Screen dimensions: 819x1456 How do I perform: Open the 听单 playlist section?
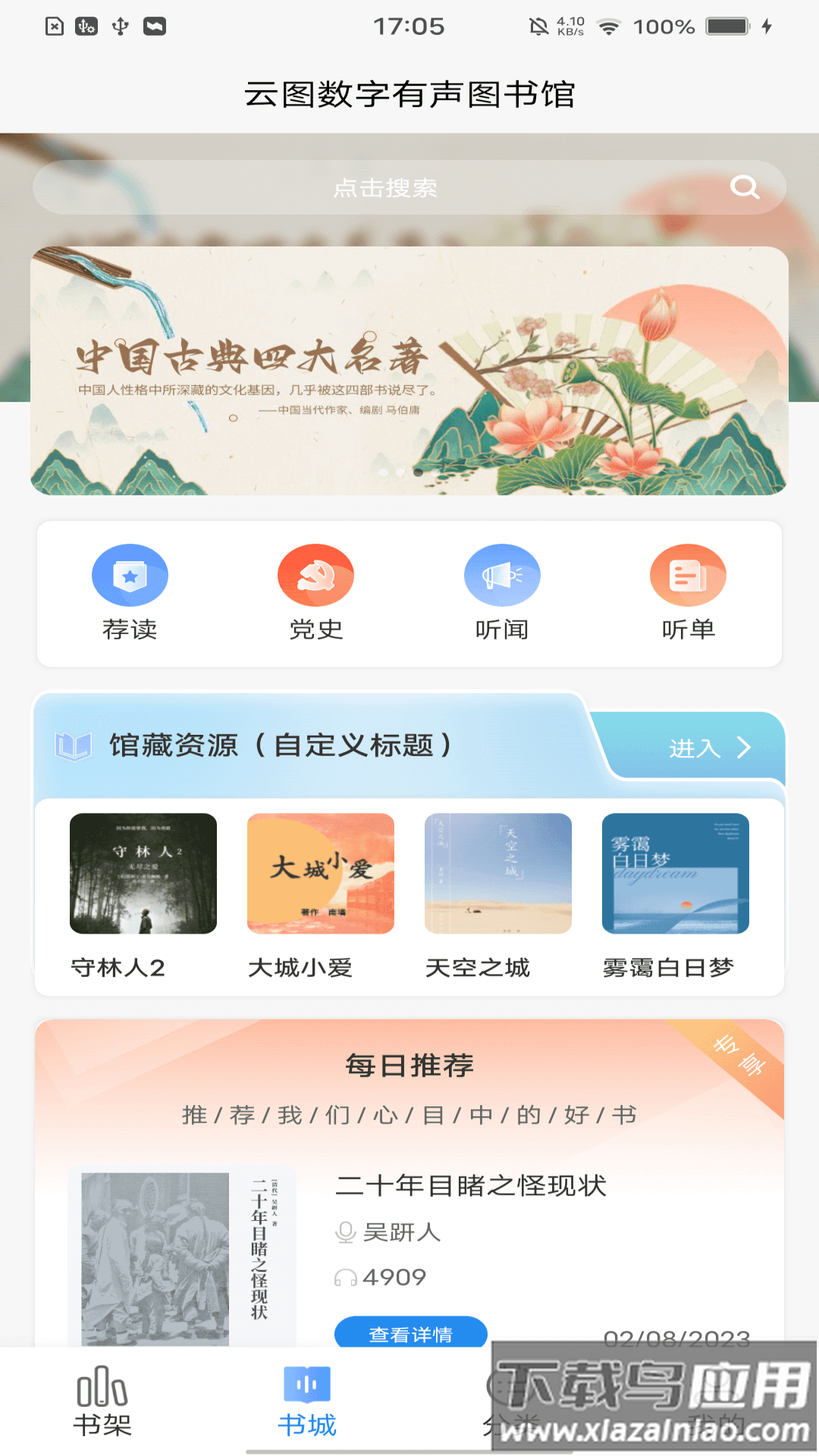(687, 575)
